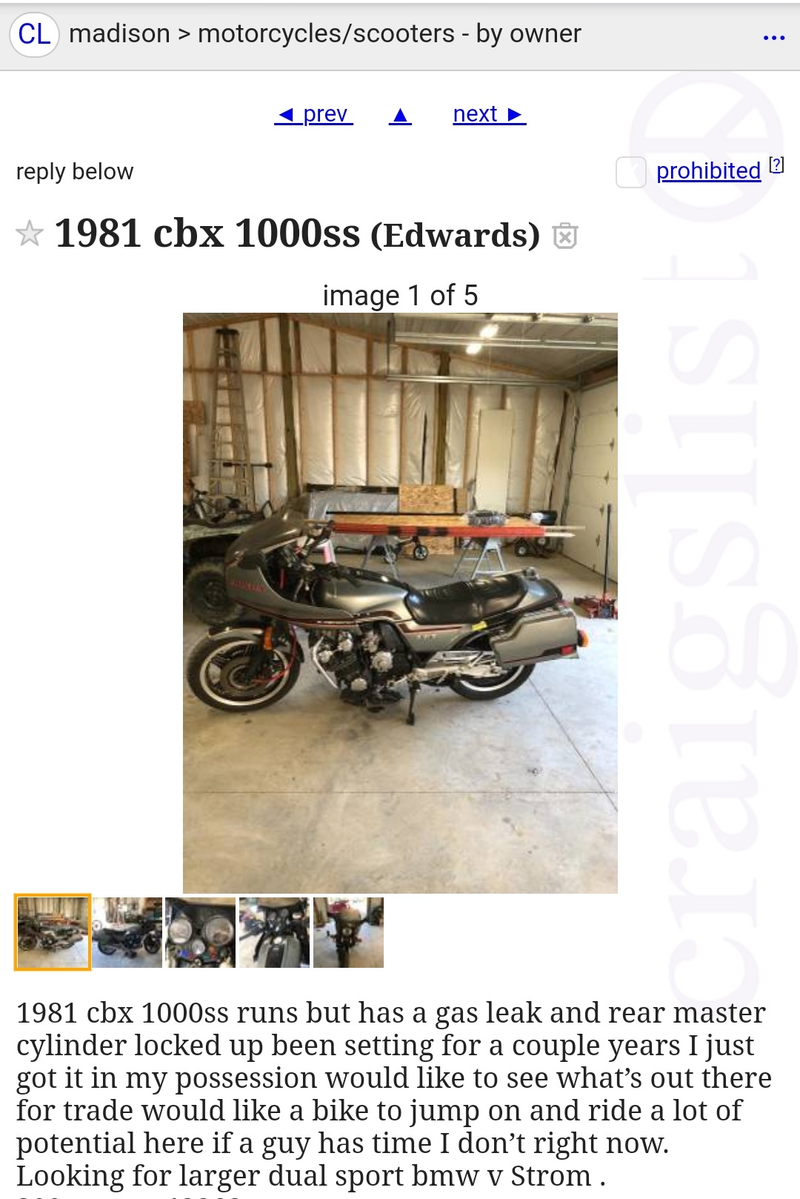View the third thumbnail of gauges

coord(200,932)
